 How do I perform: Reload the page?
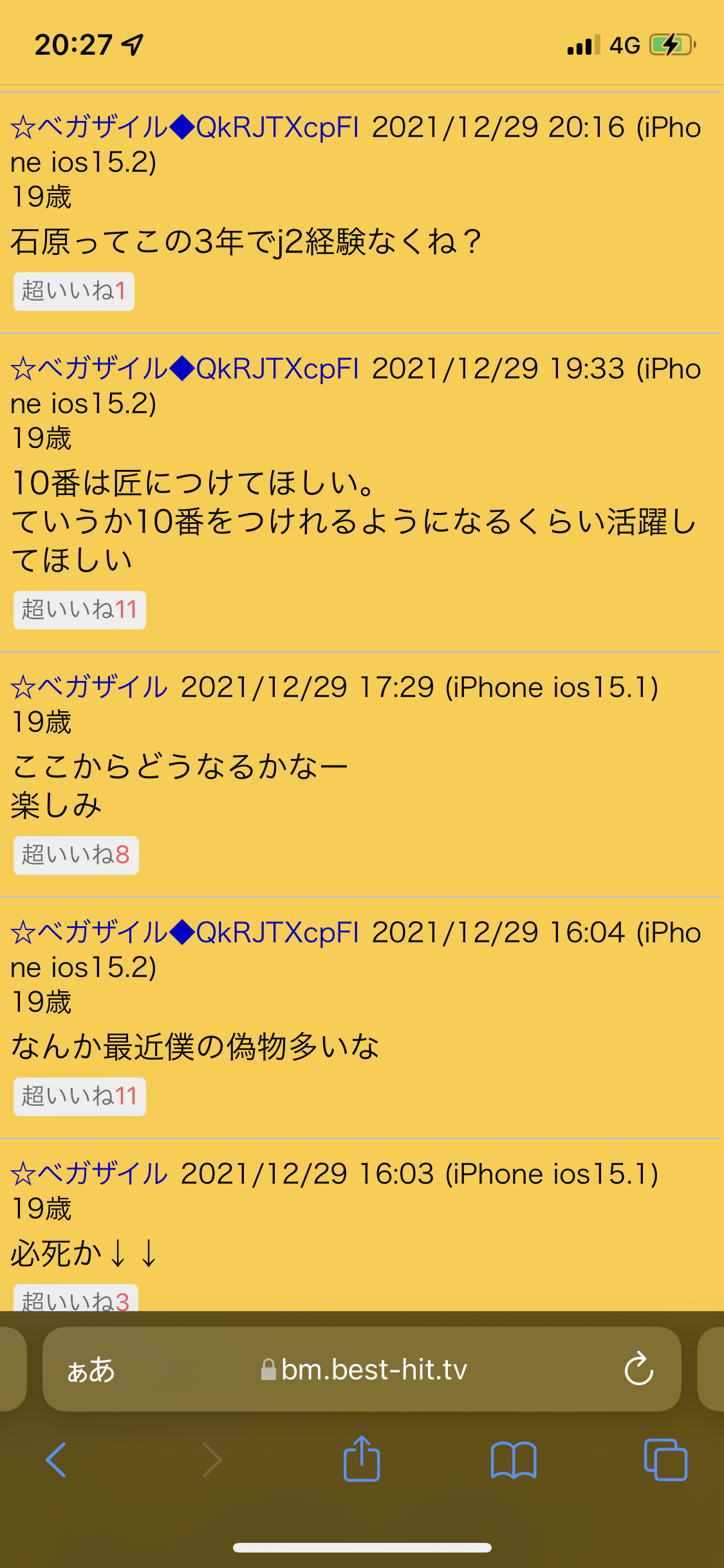[x=638, y=1369]
